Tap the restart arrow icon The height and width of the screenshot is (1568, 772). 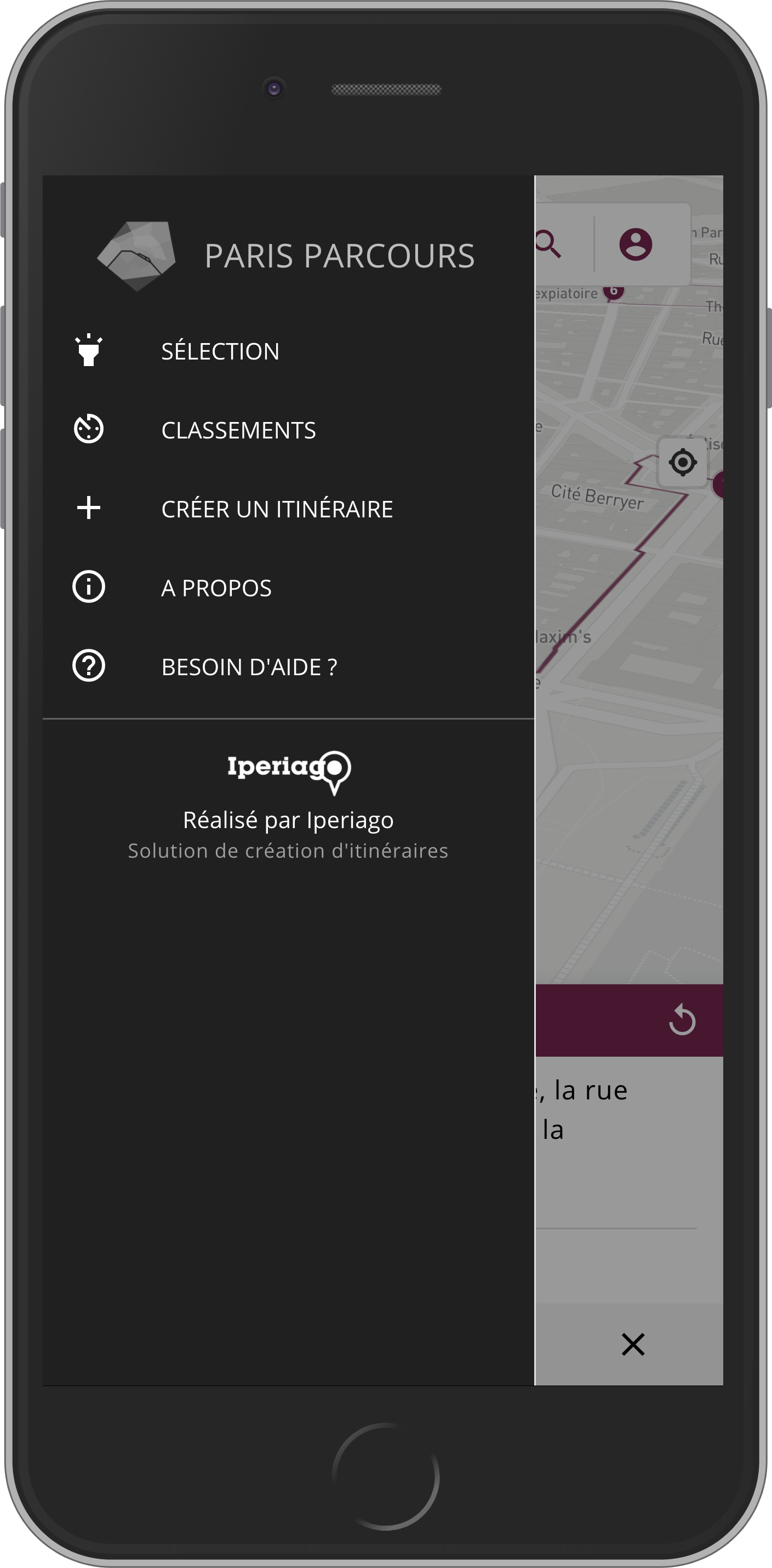[682, 1019]
